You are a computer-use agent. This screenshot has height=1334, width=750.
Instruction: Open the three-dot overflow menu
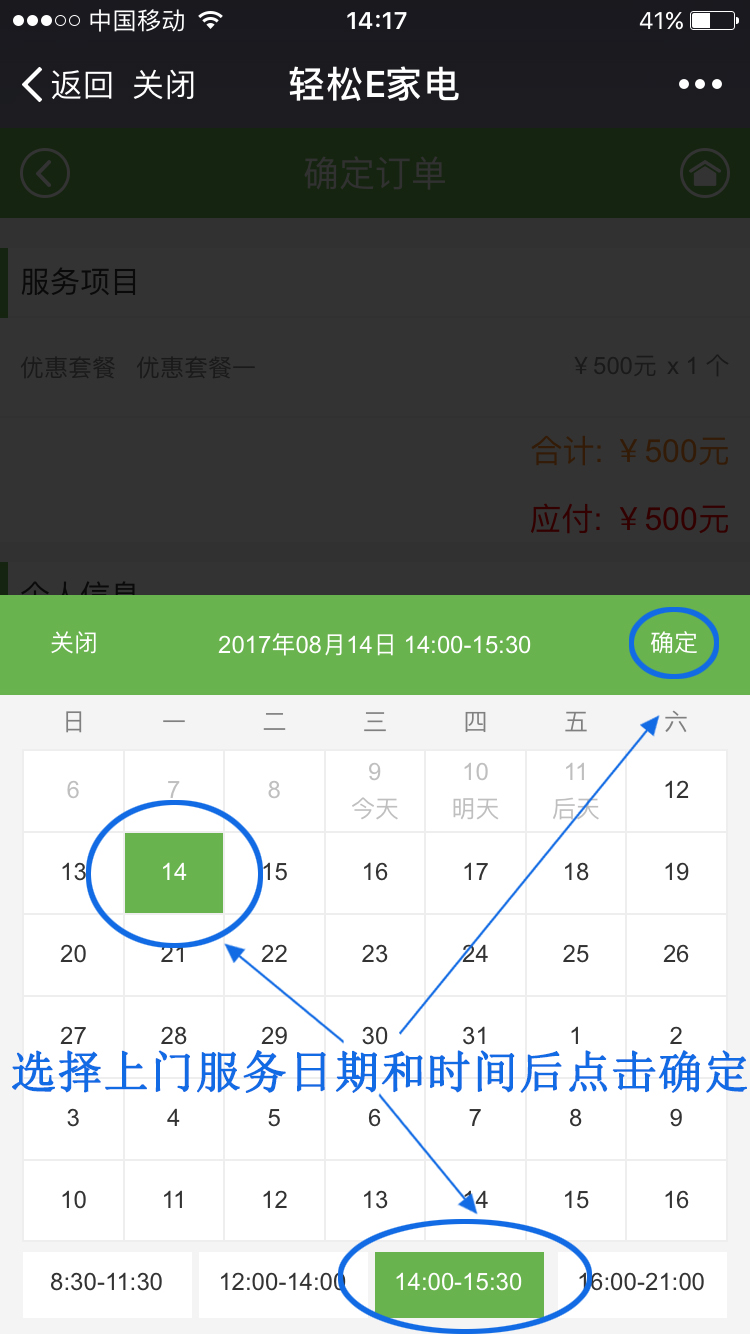(700, 85)
